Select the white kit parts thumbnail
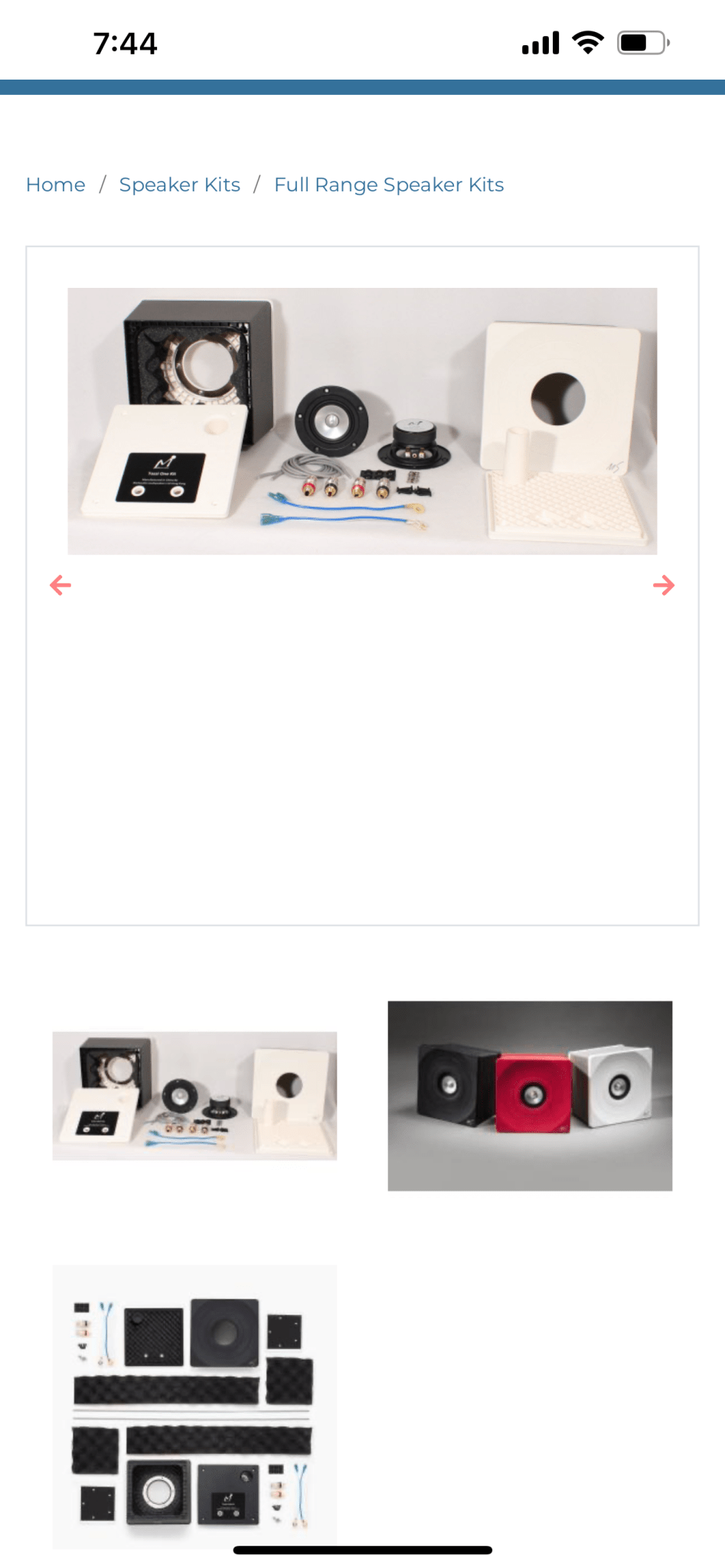 [194, 1096]
